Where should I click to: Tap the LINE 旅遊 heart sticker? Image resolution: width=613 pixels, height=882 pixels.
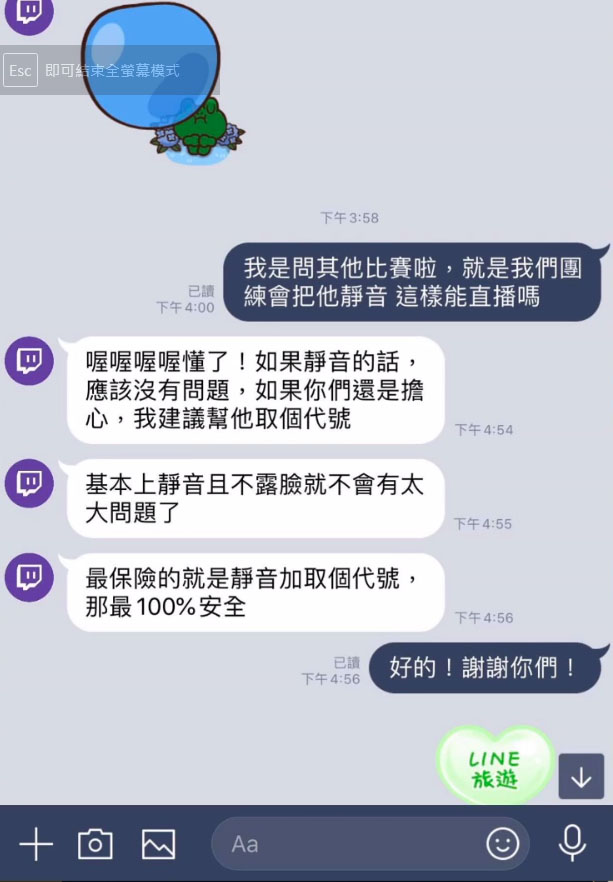(x=495, y=766)
